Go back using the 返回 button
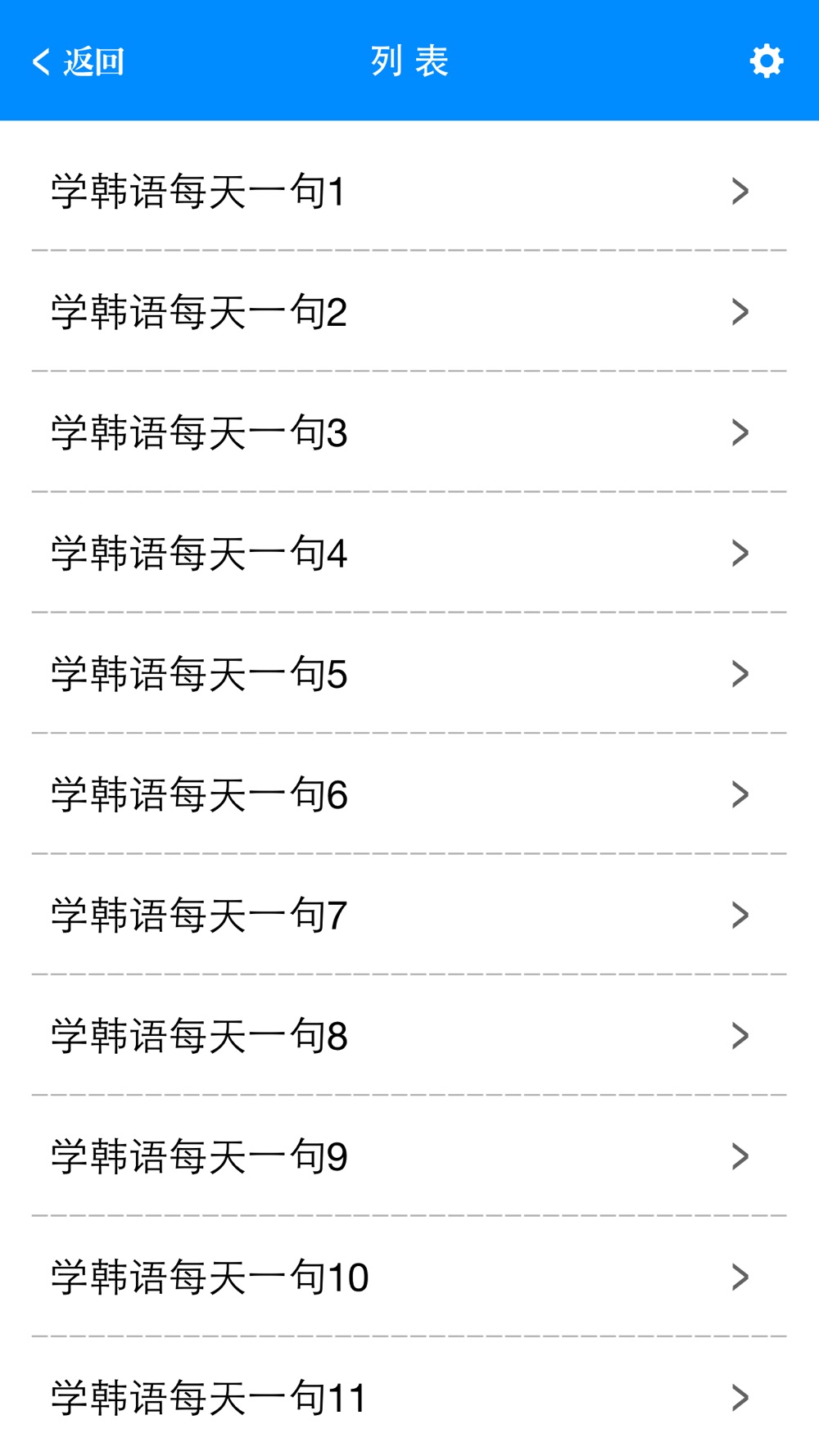The image size is (819, 1456). tap(78, 61)
